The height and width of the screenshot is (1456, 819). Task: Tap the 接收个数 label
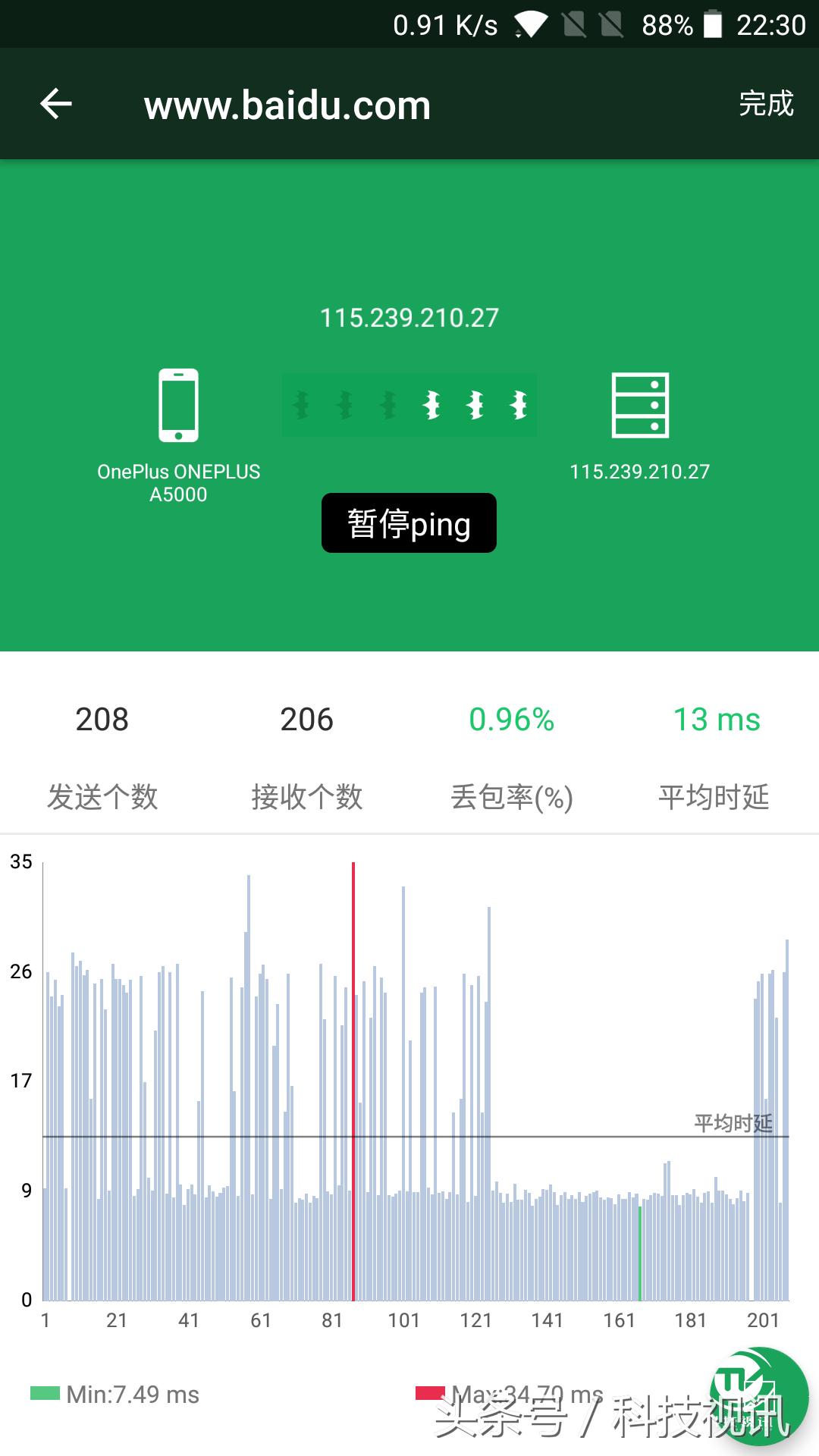[308, 797]
